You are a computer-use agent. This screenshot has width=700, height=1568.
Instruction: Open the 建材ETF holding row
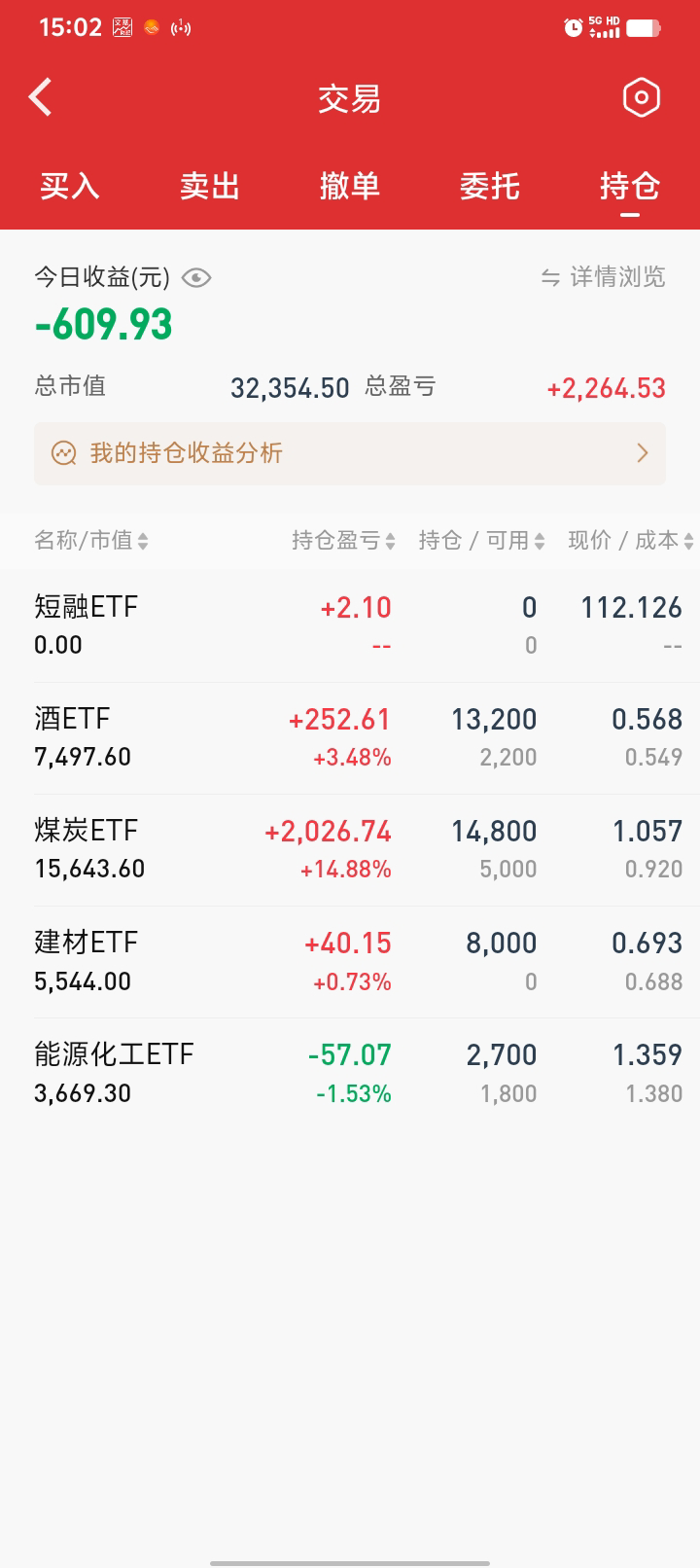pyautogui.click(x=350, y=961)
